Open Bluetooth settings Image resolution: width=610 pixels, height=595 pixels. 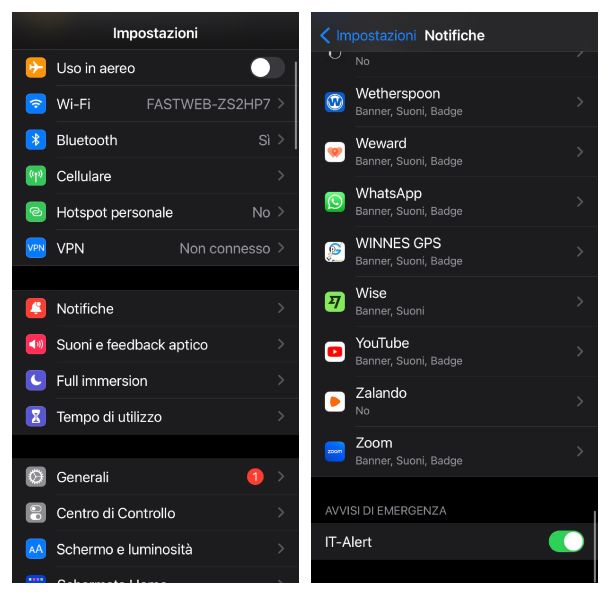click(160, 140)
